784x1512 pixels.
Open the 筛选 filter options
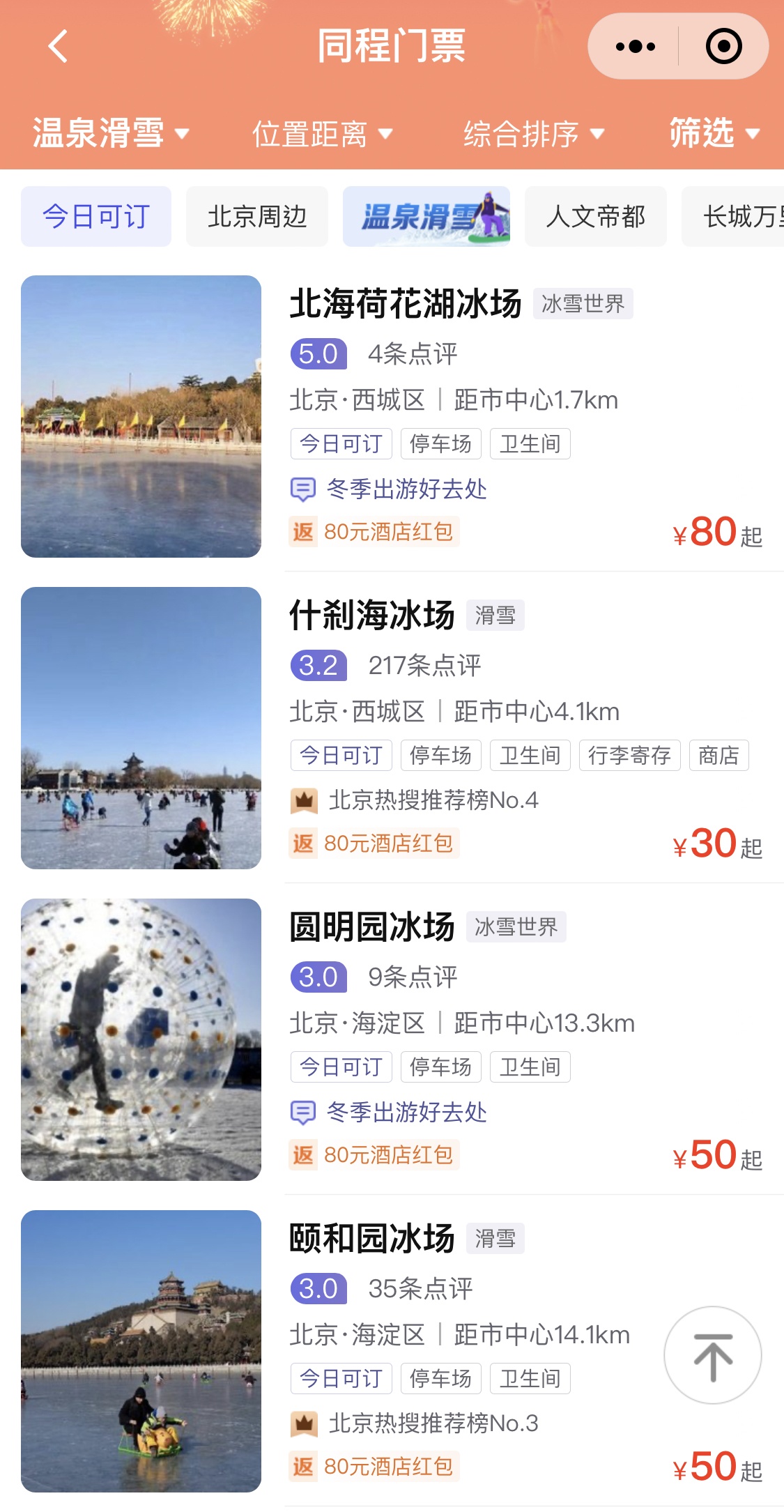(x=714, y=133)
